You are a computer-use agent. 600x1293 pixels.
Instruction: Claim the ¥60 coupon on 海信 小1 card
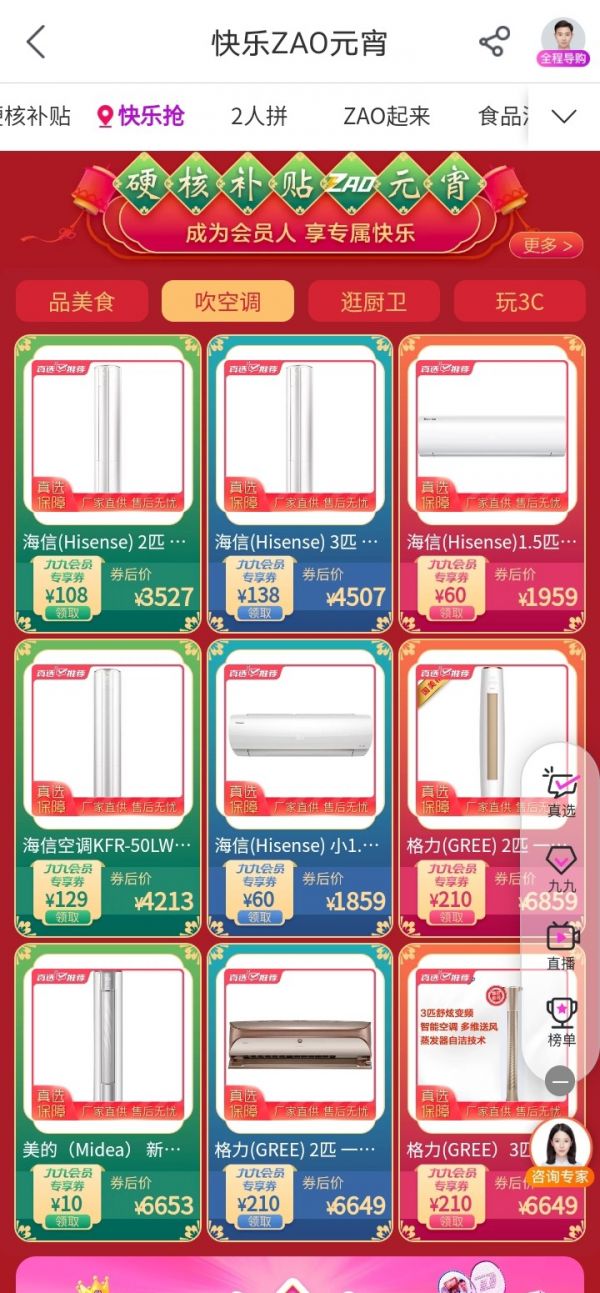coord(259,917)
